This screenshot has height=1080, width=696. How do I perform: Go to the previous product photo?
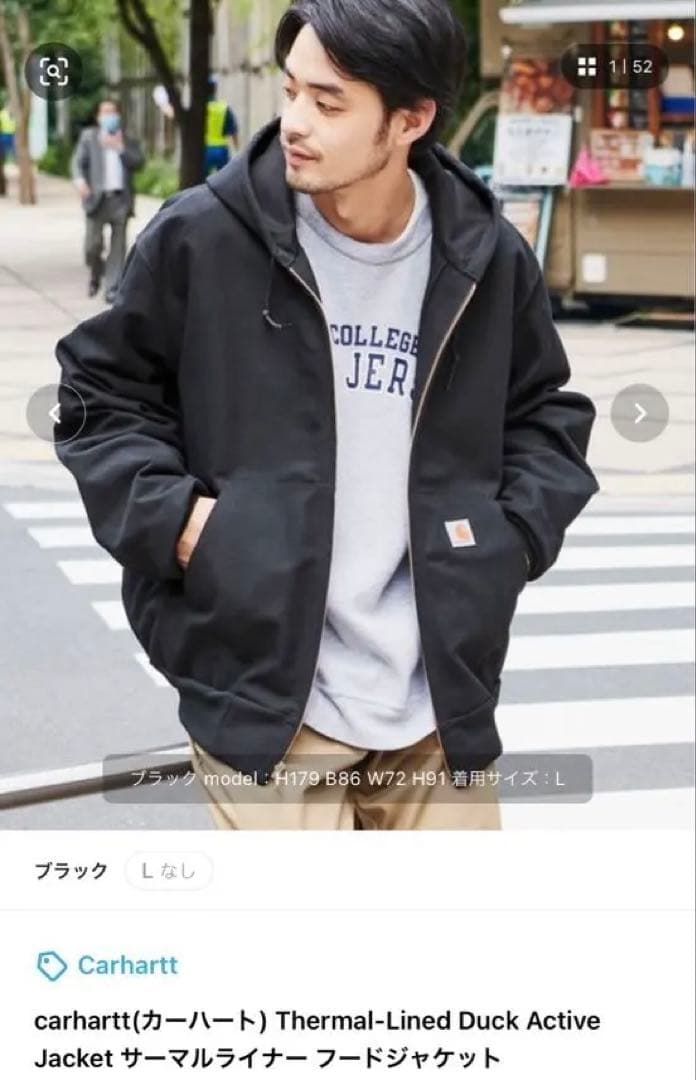point(56,413)
